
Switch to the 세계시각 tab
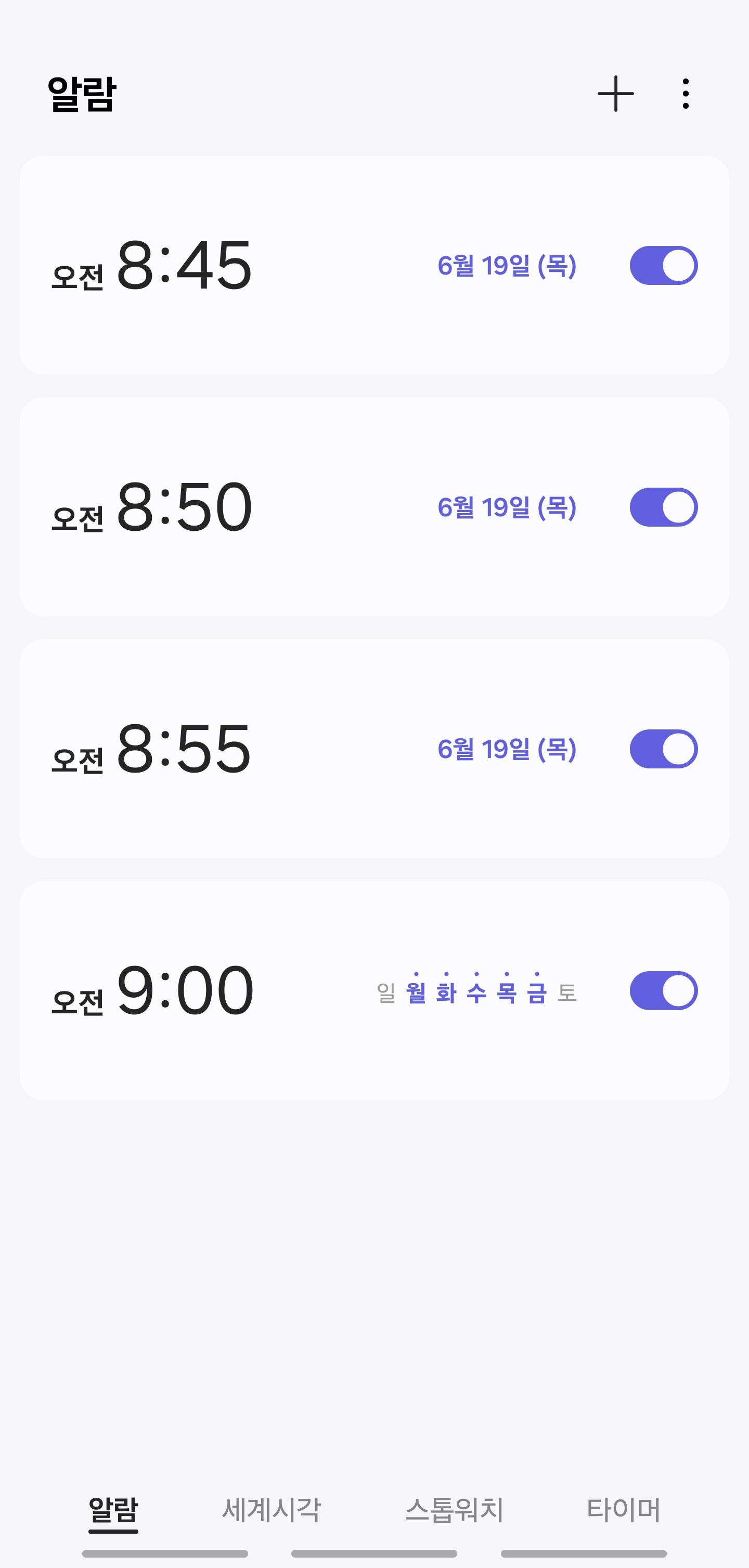pyautogui.click(x=271, y=1510)
